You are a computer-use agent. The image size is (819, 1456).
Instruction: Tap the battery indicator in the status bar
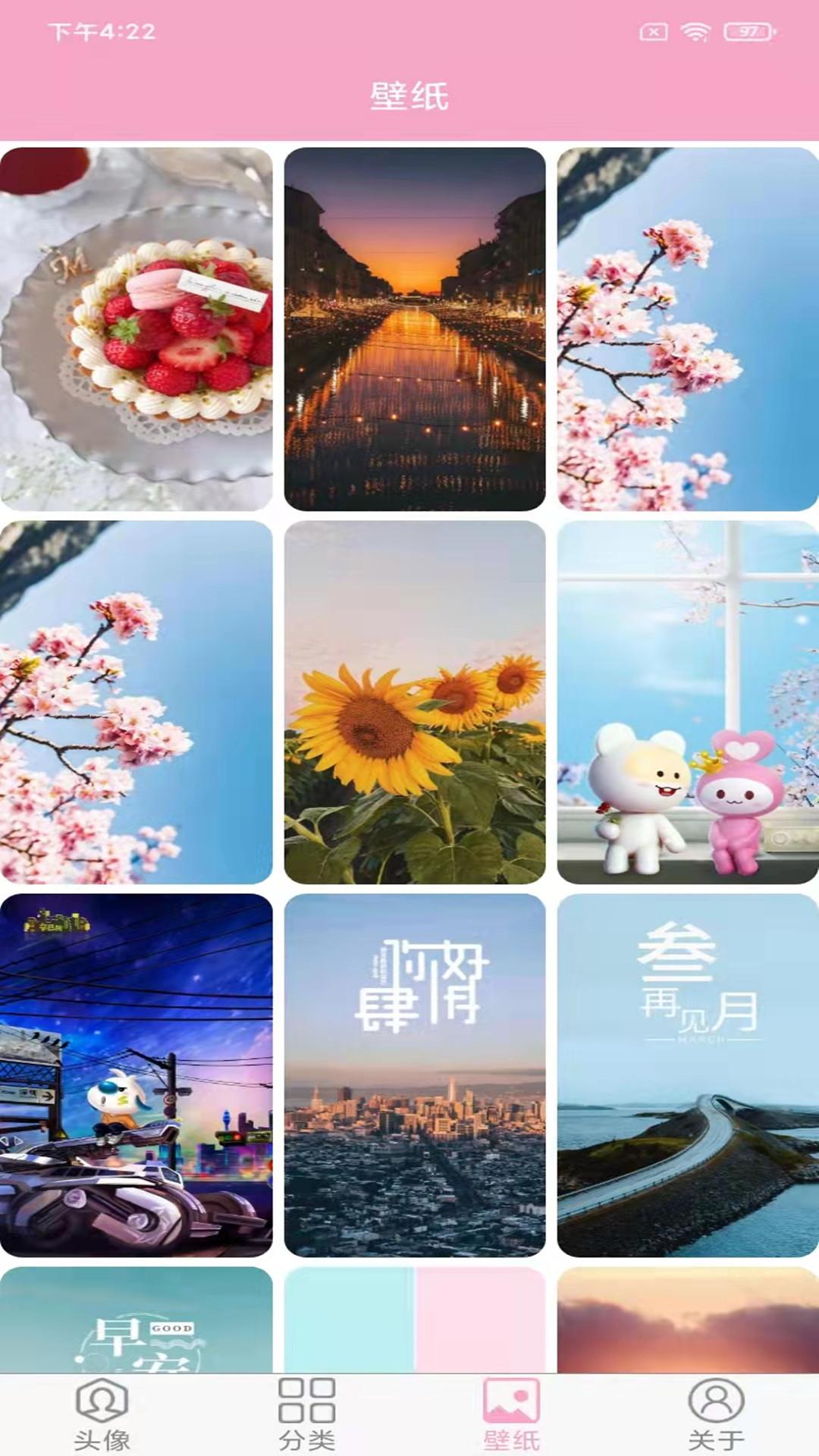[745, 32]
